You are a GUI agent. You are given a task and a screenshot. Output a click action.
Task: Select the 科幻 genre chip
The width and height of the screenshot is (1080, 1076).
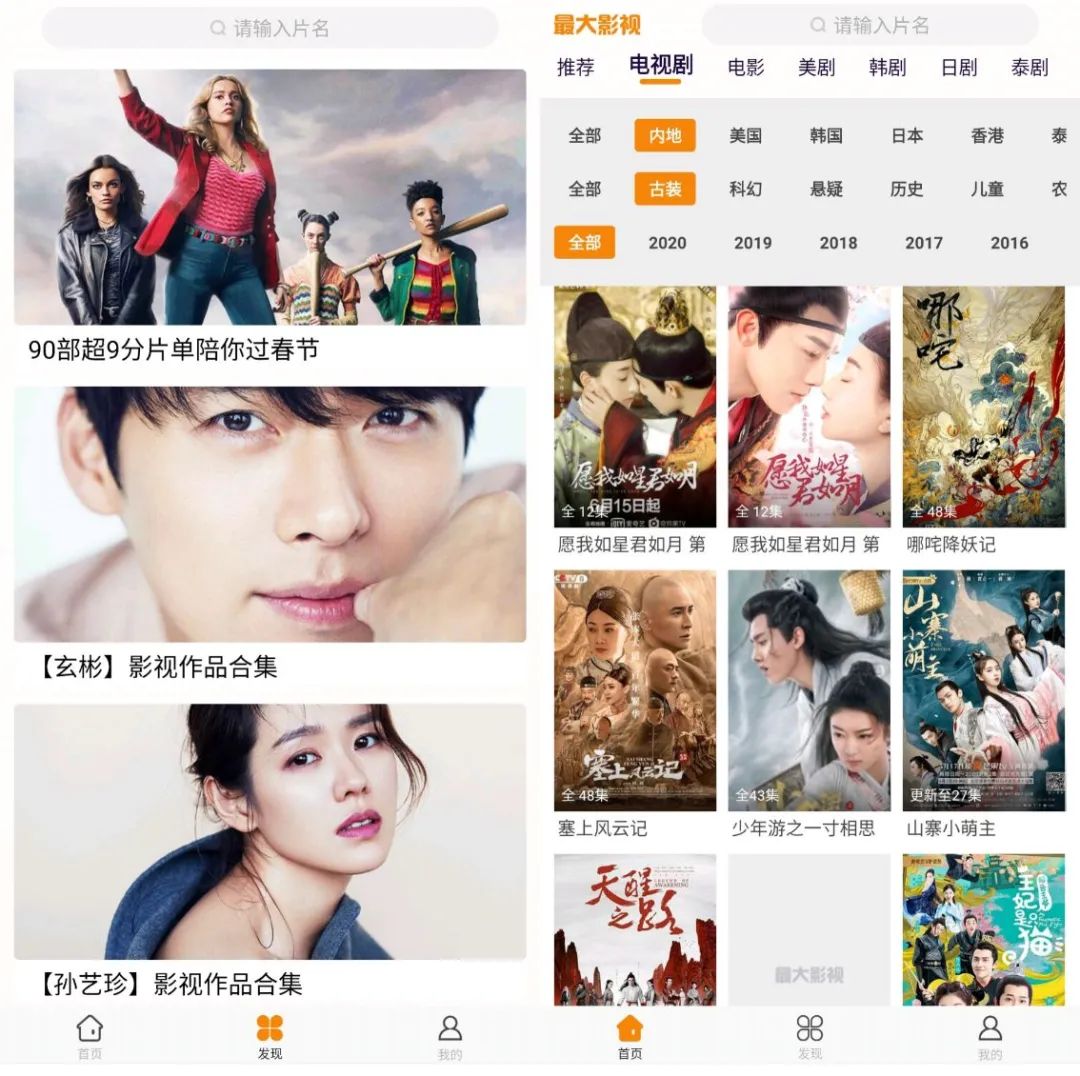click(x=745, y=189)
